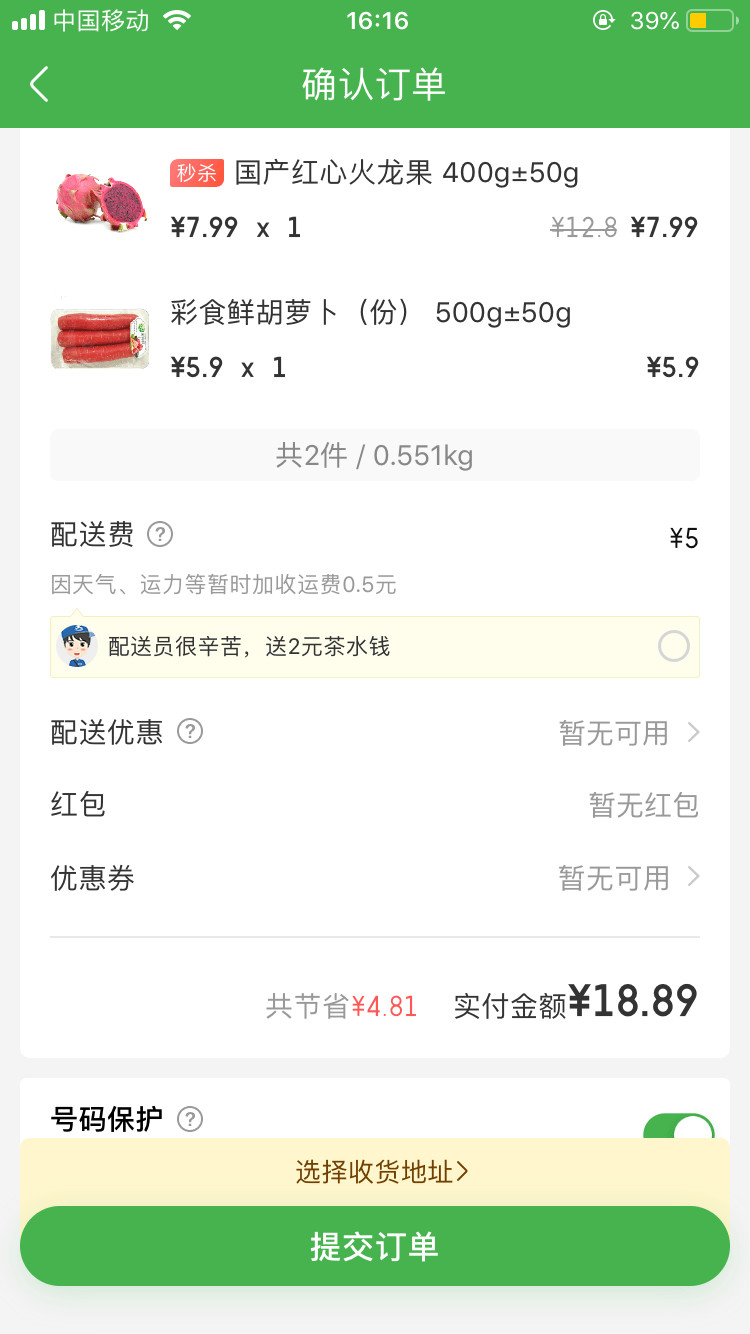Show help for 号码保护
Viewport: 750px width, 1334px height.
click(x=190, y=1119)
